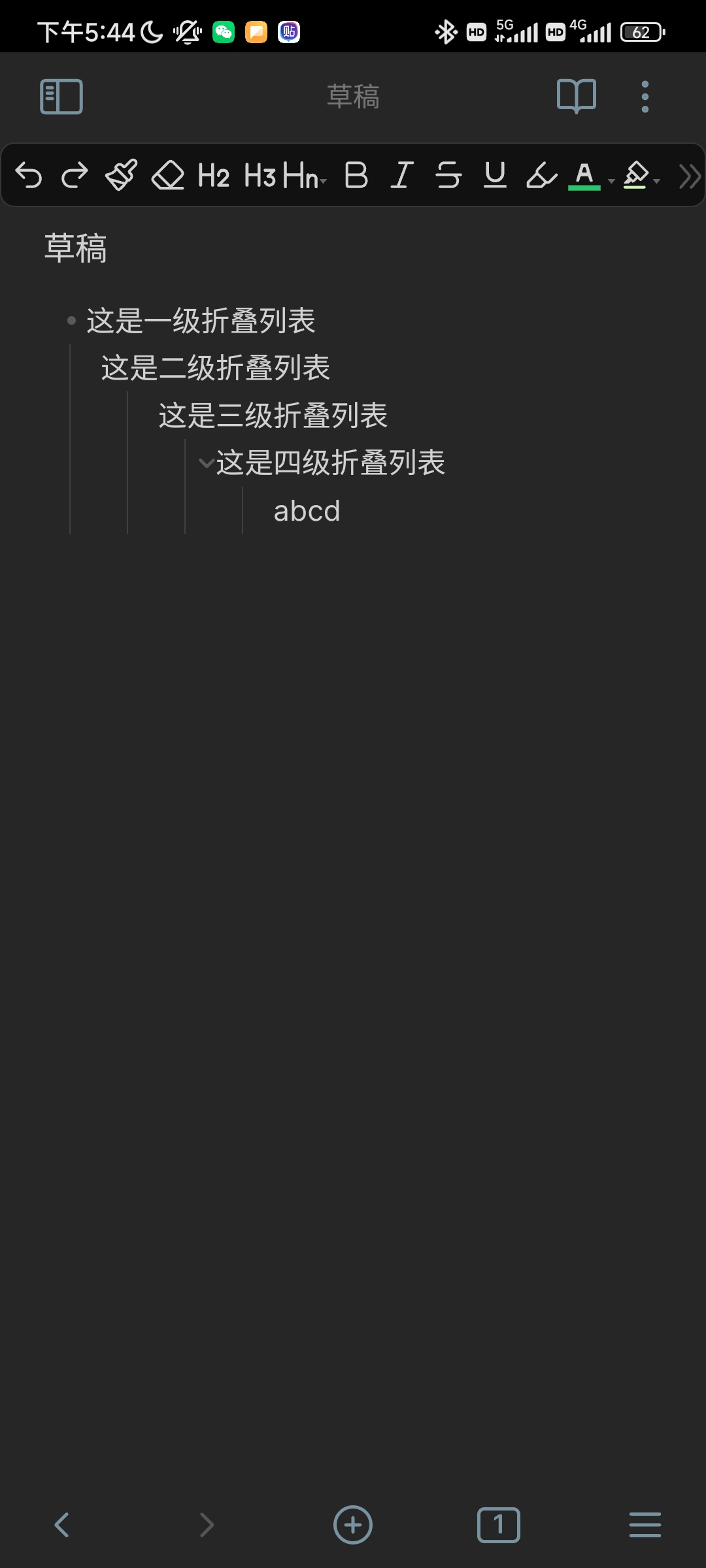The width and height of the screenshot is (706, 1568).
Task: Apply the highlighter marker
Action: click(x=542, y=175)
